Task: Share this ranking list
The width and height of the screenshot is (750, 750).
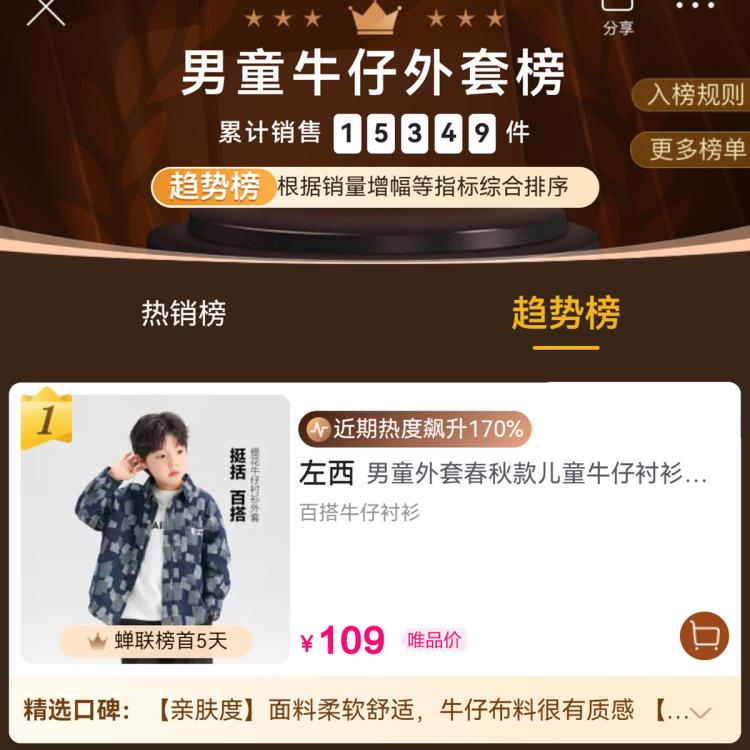Action: click(618, 14)
